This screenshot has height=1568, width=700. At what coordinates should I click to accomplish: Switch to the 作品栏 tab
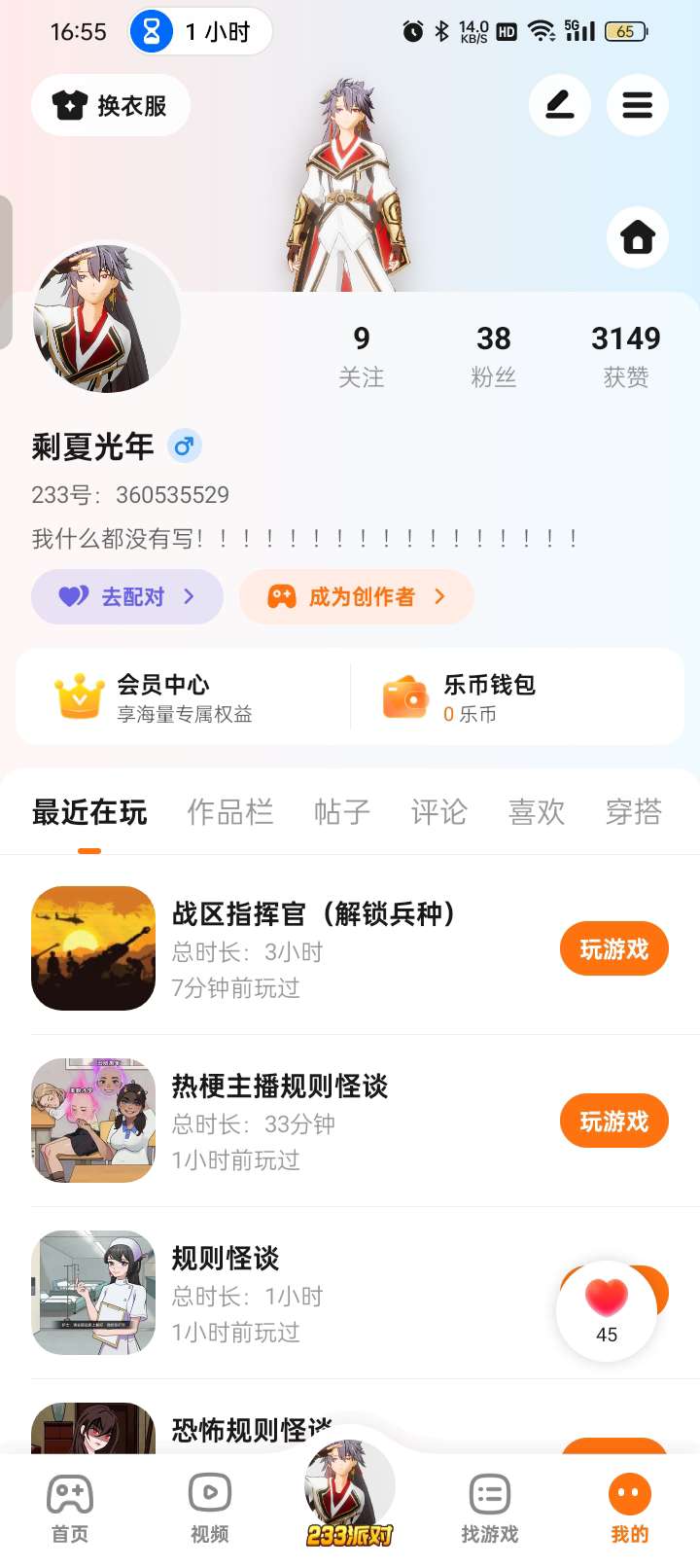tap(230, 812)
